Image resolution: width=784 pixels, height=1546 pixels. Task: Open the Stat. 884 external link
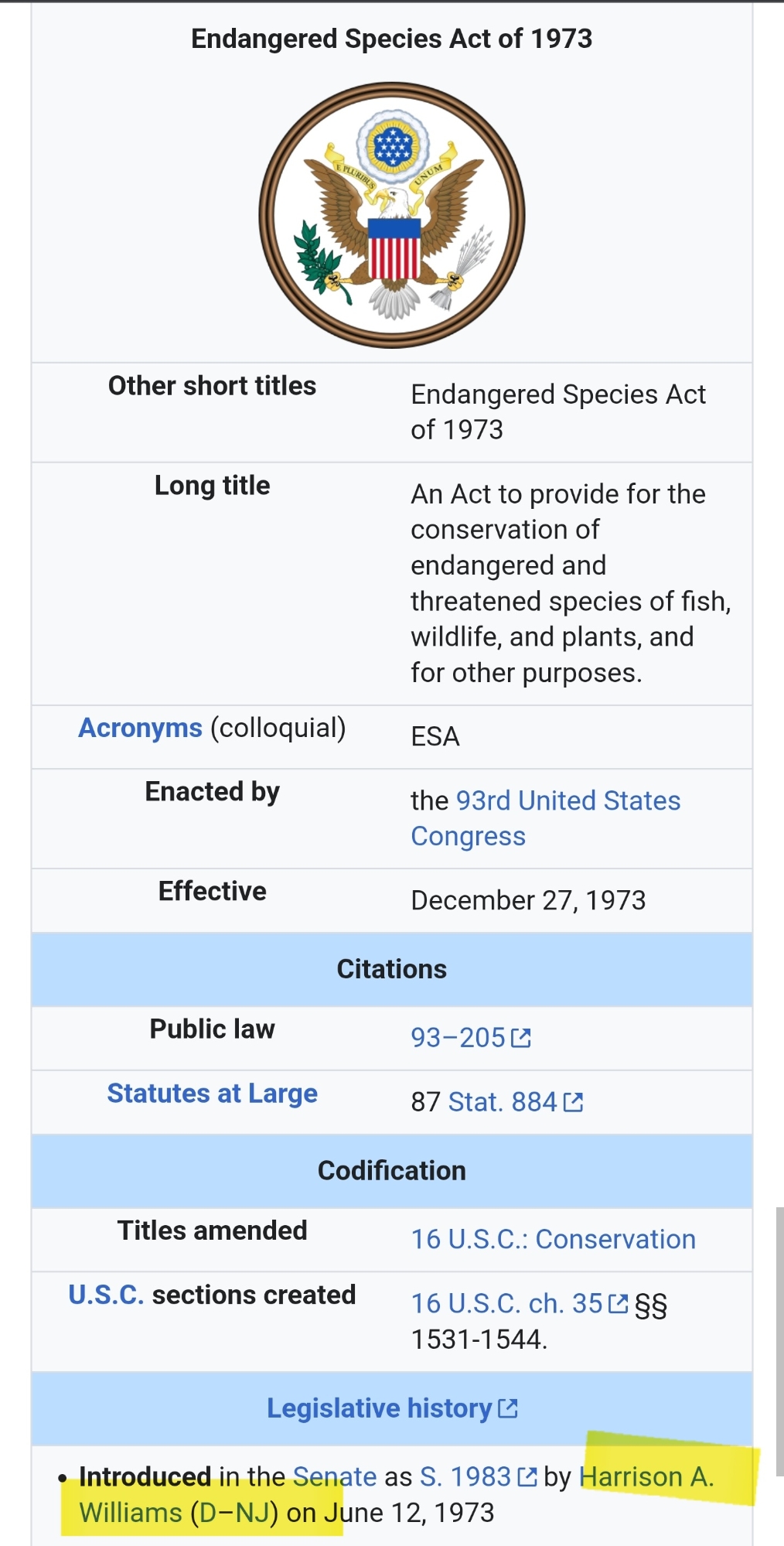pyautogui.click(x=514, y=1102)
